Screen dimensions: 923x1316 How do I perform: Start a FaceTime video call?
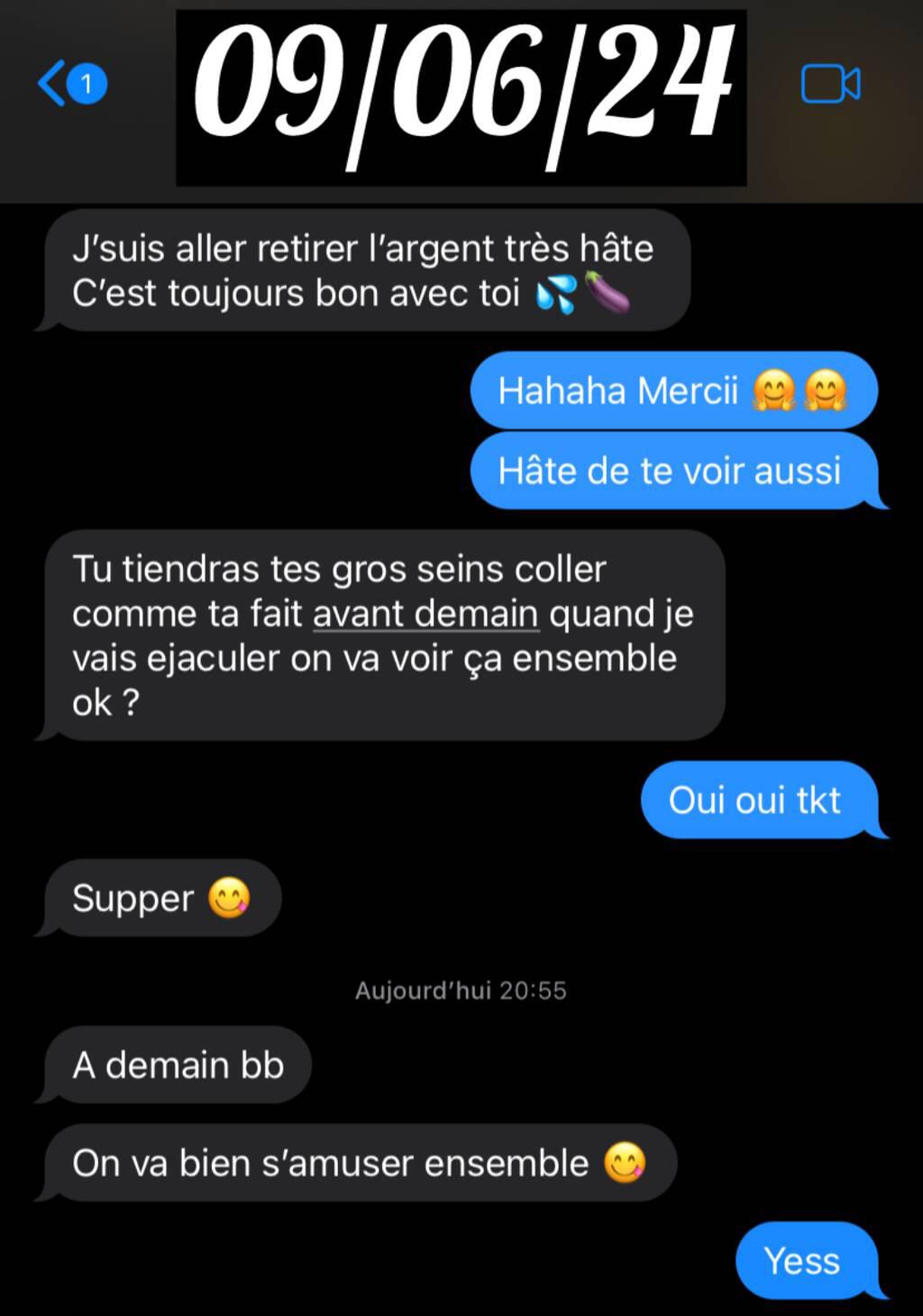(x=830, y=85)
